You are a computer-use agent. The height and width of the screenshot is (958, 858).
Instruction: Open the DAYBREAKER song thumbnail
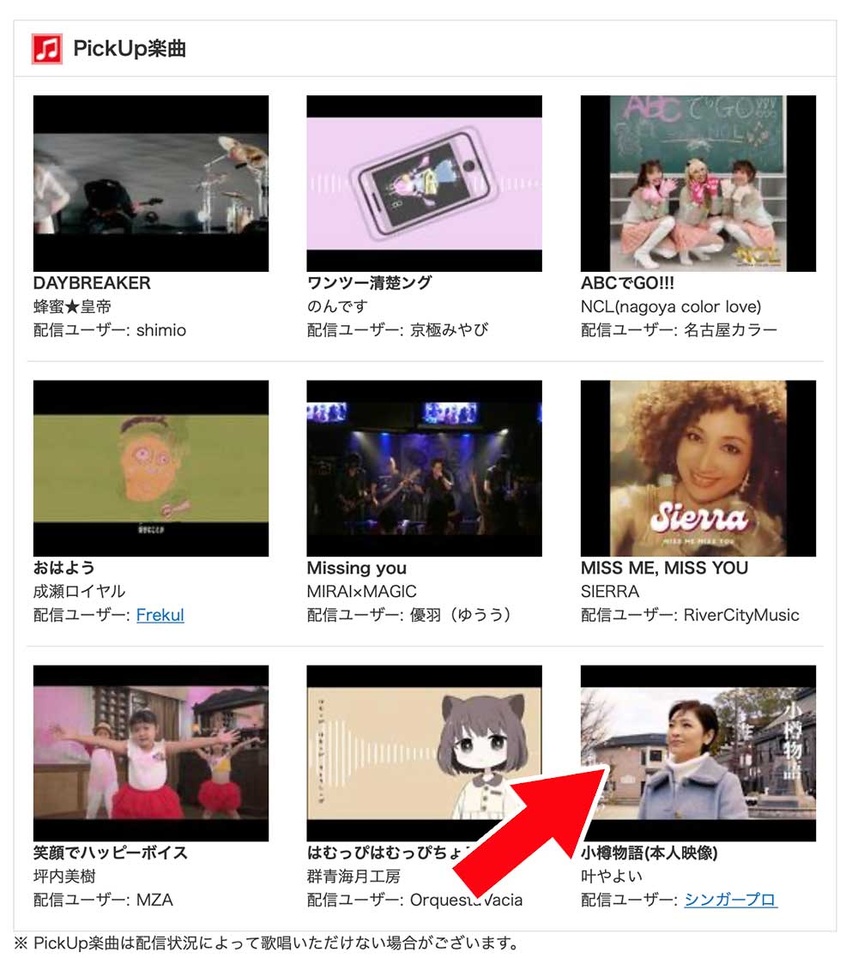(151, 183)
